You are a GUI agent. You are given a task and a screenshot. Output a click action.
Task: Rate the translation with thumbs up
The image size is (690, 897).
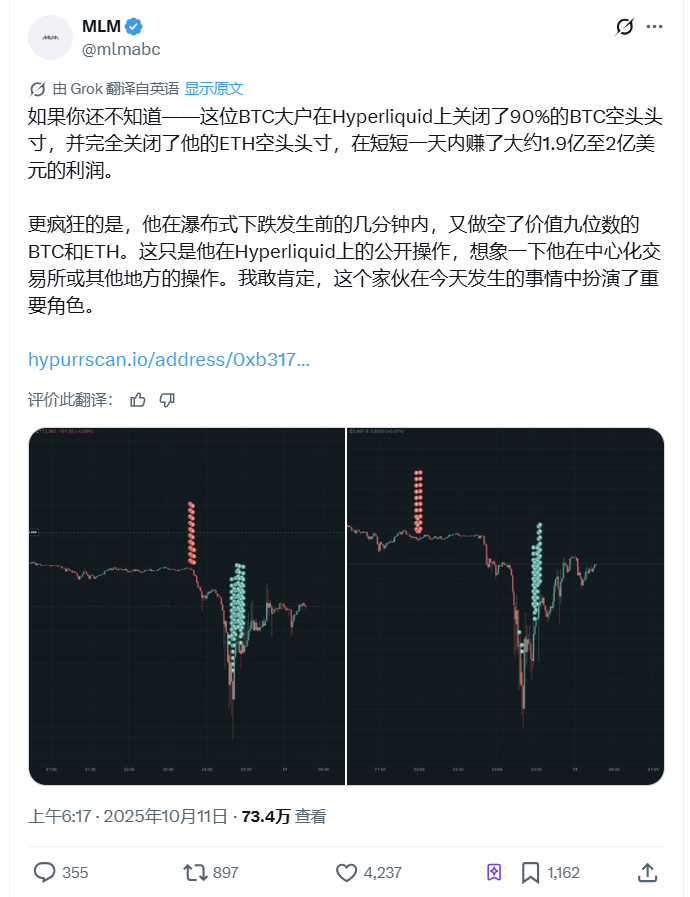pyautogui.click(x=138, y=400)
